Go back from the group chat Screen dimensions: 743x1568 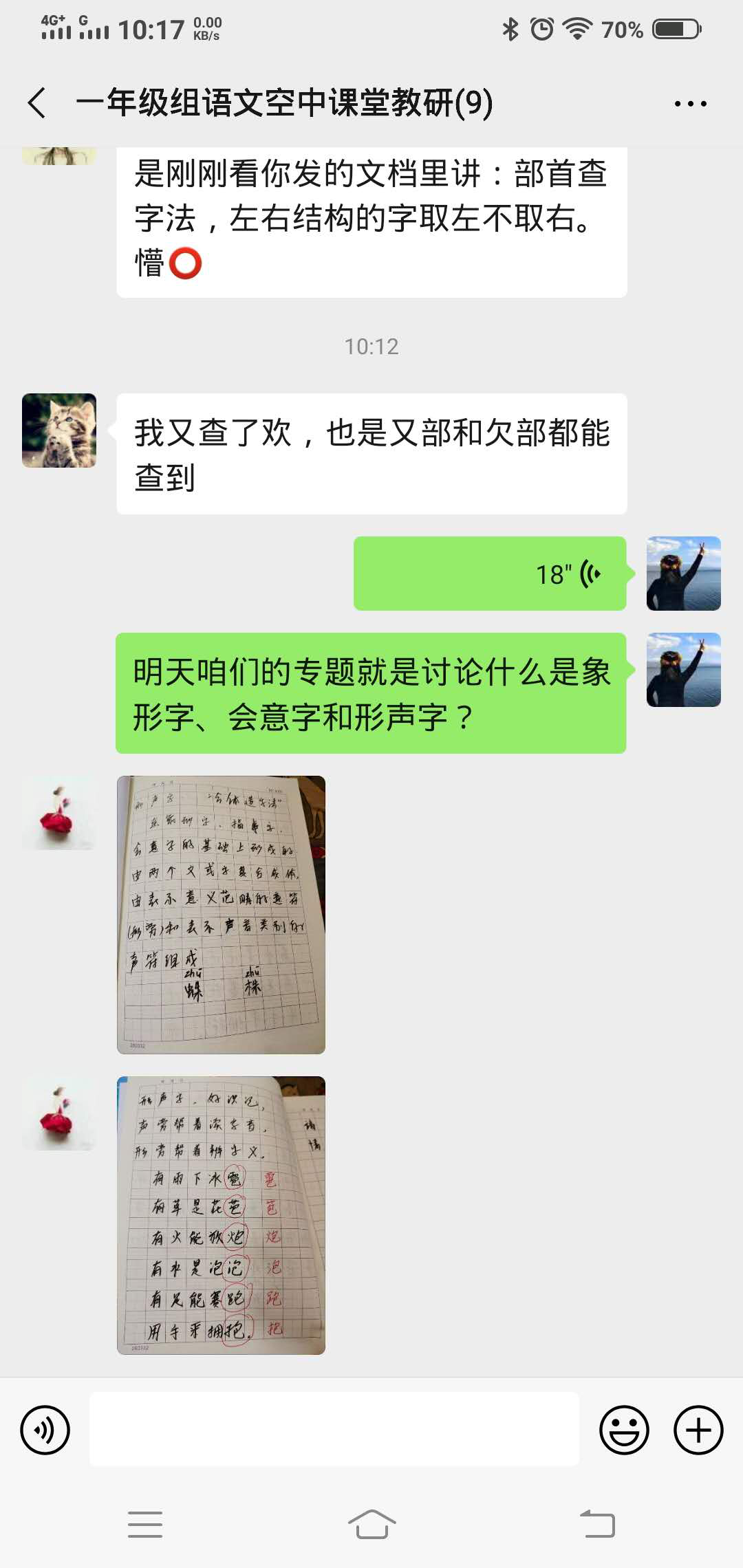(x=38, y=103)
